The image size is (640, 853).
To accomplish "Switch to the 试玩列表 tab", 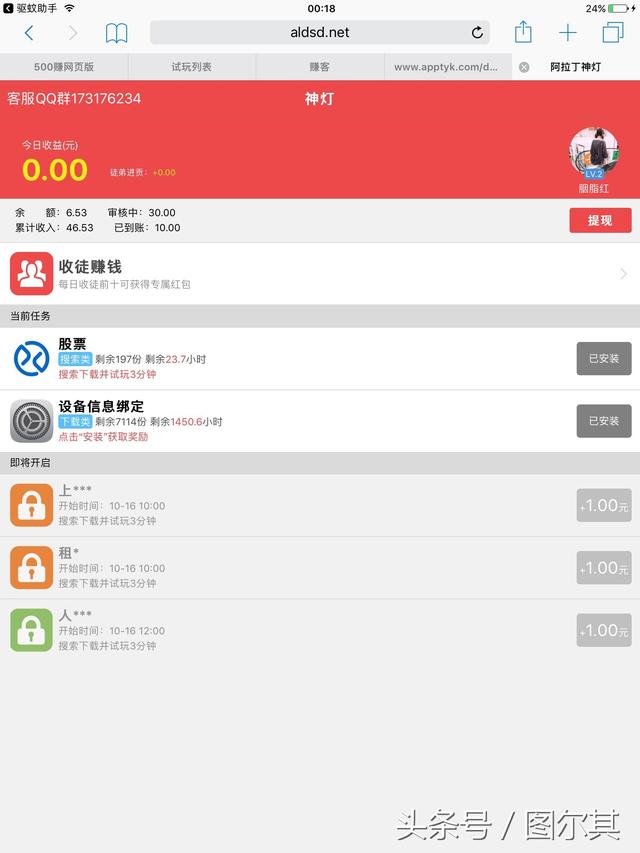I will coord(191,67).
